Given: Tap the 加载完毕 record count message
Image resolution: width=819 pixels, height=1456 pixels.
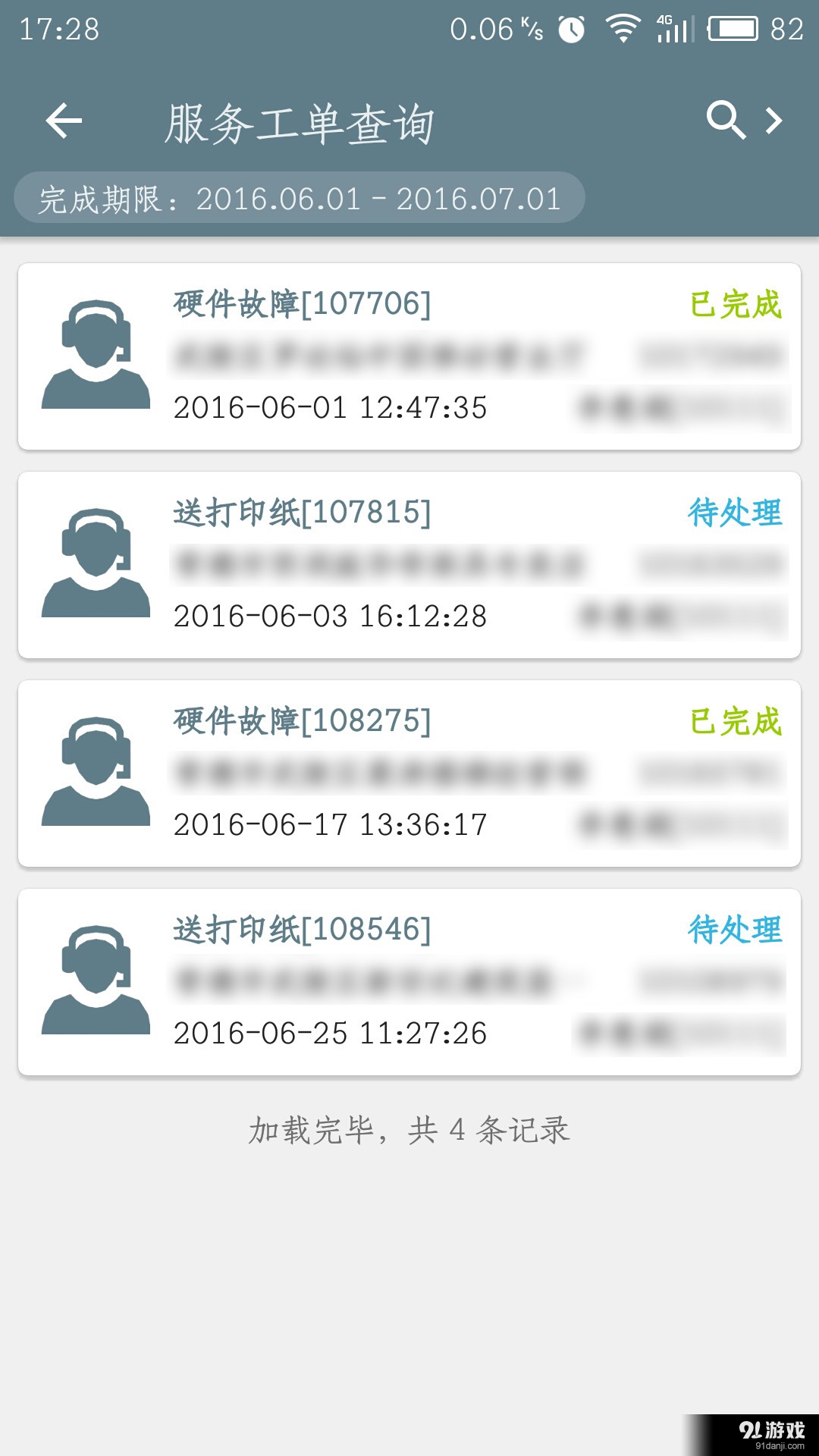Looking at the screenshot, I should pyautogui.click(x=409, y=1131).
